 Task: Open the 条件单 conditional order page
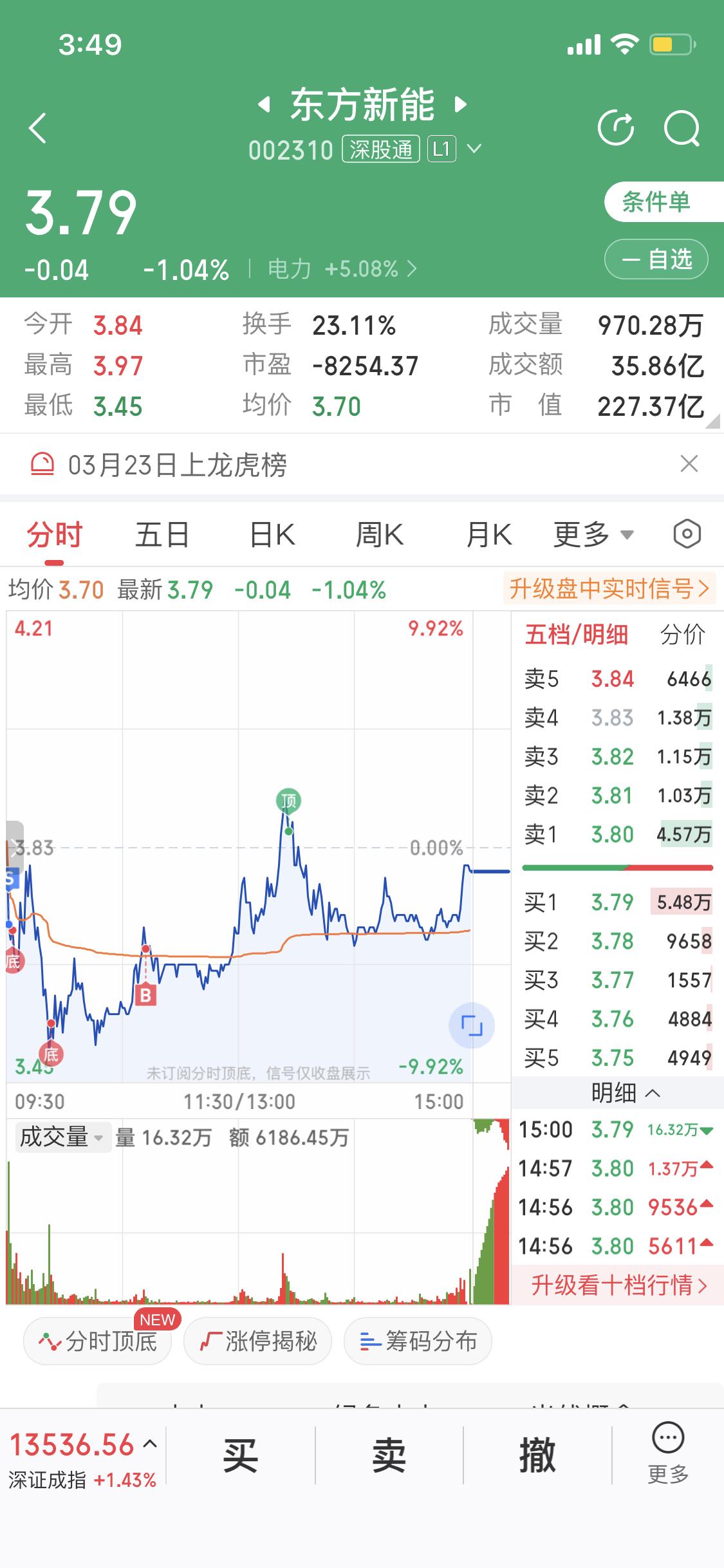click(x=657, y=201)
